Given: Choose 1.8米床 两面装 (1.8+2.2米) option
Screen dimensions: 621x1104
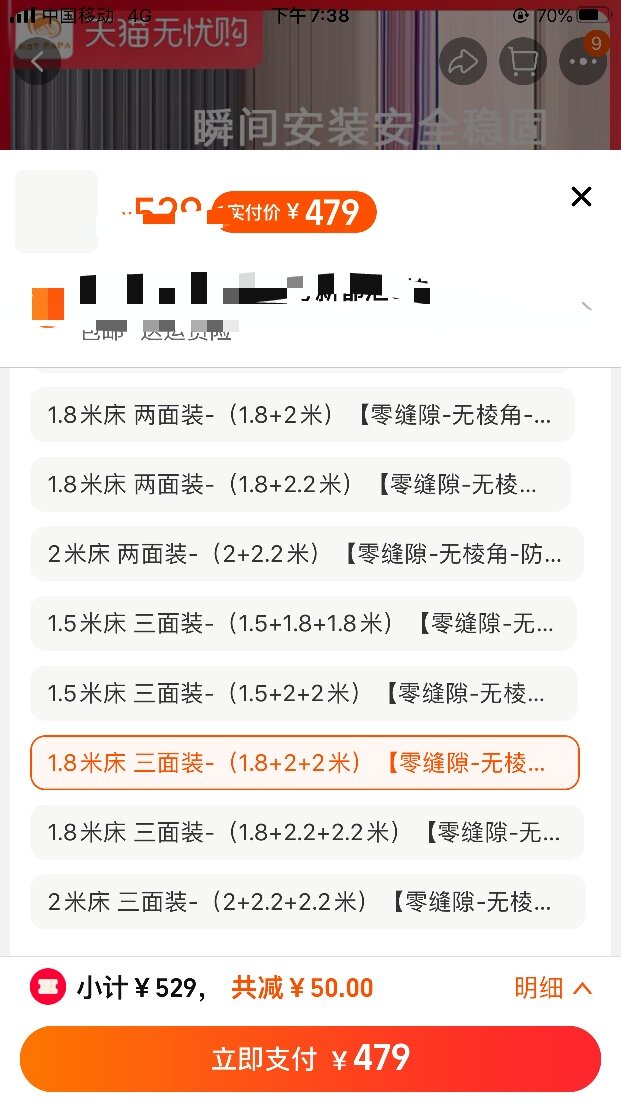Looking at the screenshot, I should (301, 484).
